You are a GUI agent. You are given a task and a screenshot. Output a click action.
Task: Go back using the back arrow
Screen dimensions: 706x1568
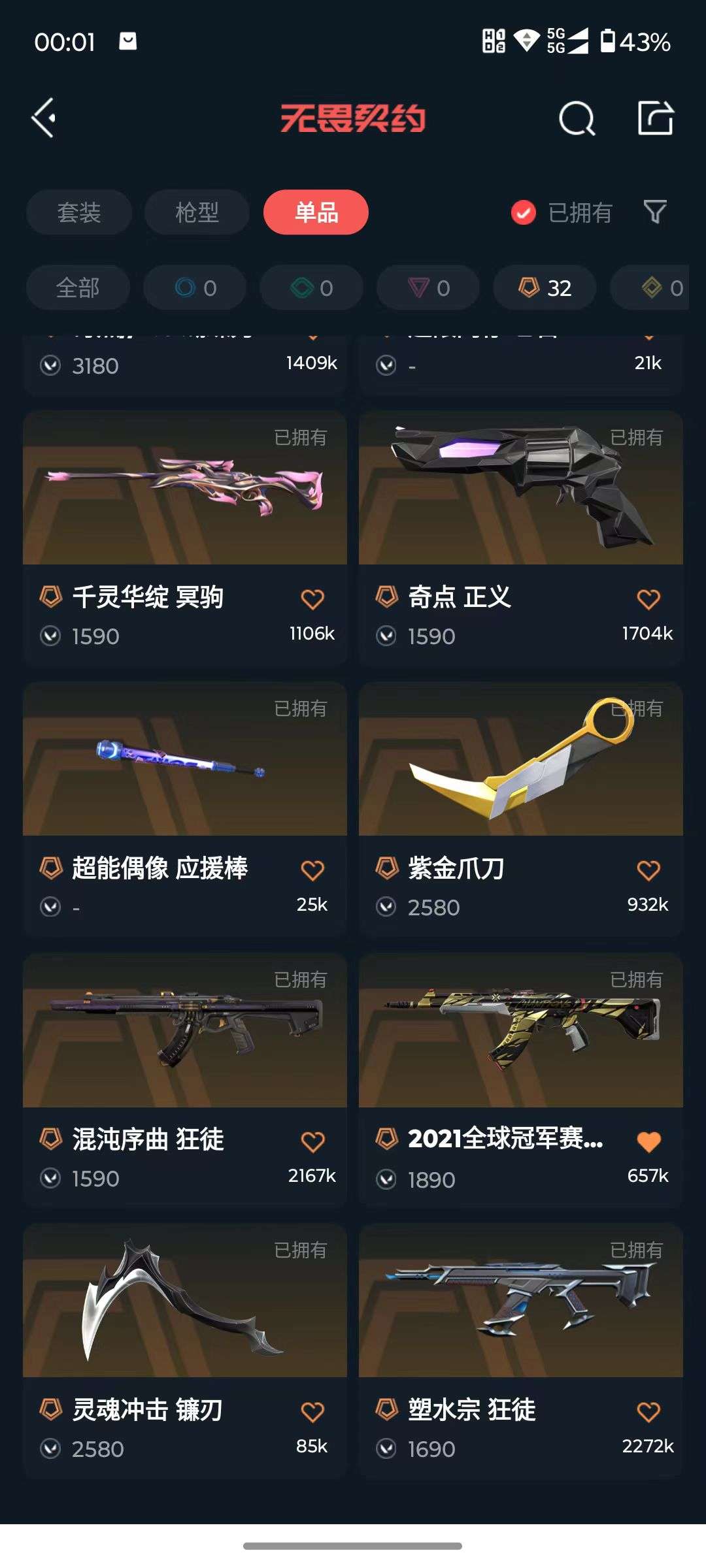click(x=43, y=119)
